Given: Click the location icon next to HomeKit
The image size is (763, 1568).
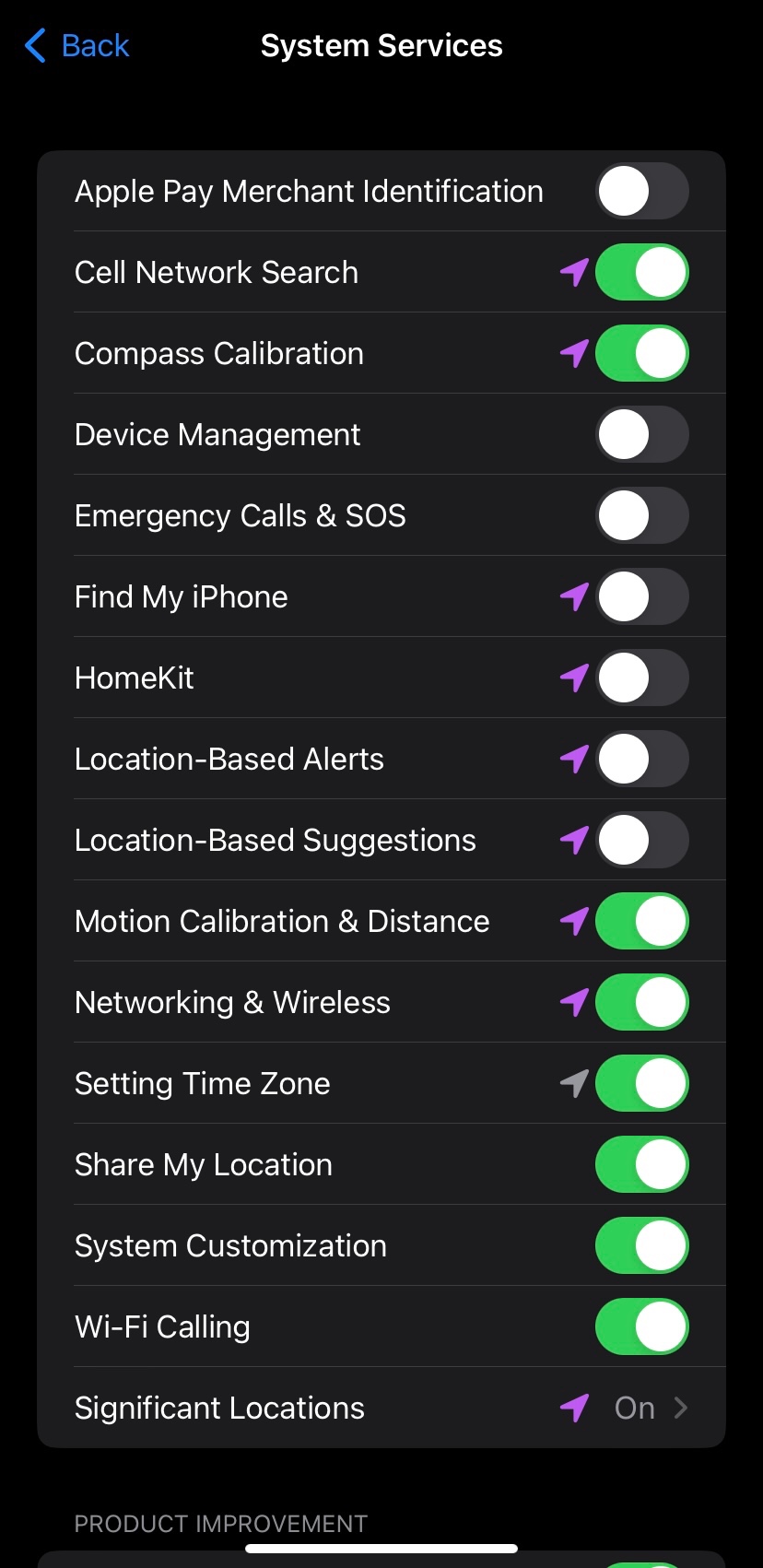Looking at the screenshot, I should pos(573,678).
